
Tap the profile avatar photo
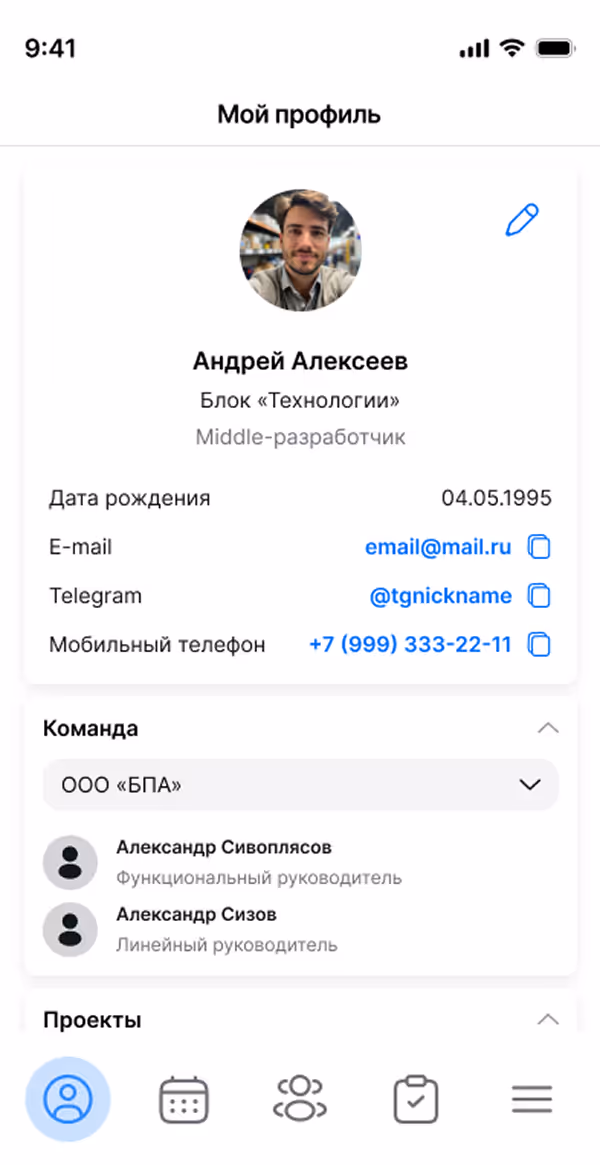coord(300,250)
